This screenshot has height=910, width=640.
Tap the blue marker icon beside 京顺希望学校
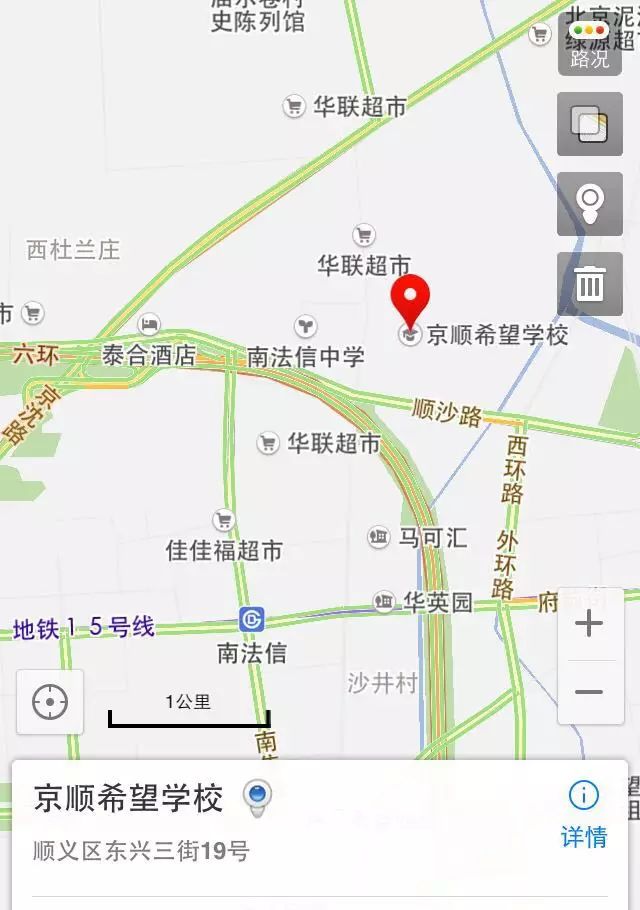pos(258,798)
